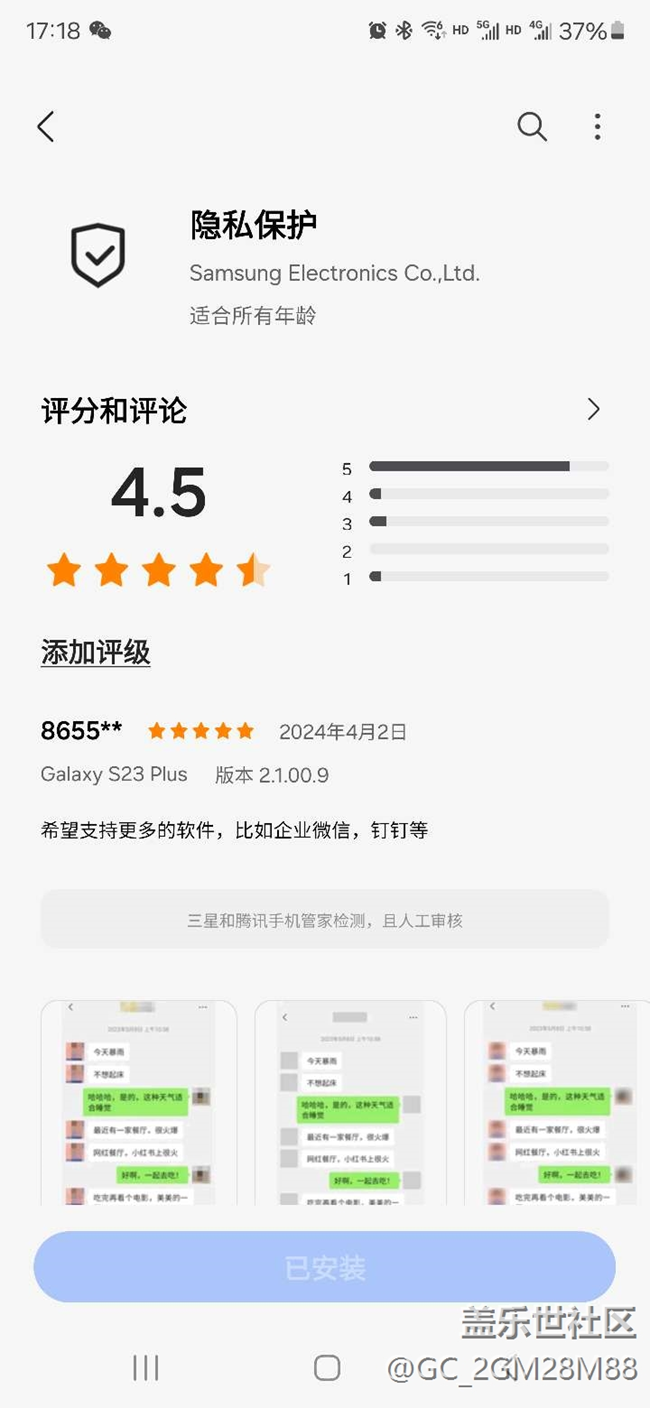Viewport: 650px width, 1408px height.
Task: Expand the 评分和评论 ratings section chevron
Action: coord(594,409)
